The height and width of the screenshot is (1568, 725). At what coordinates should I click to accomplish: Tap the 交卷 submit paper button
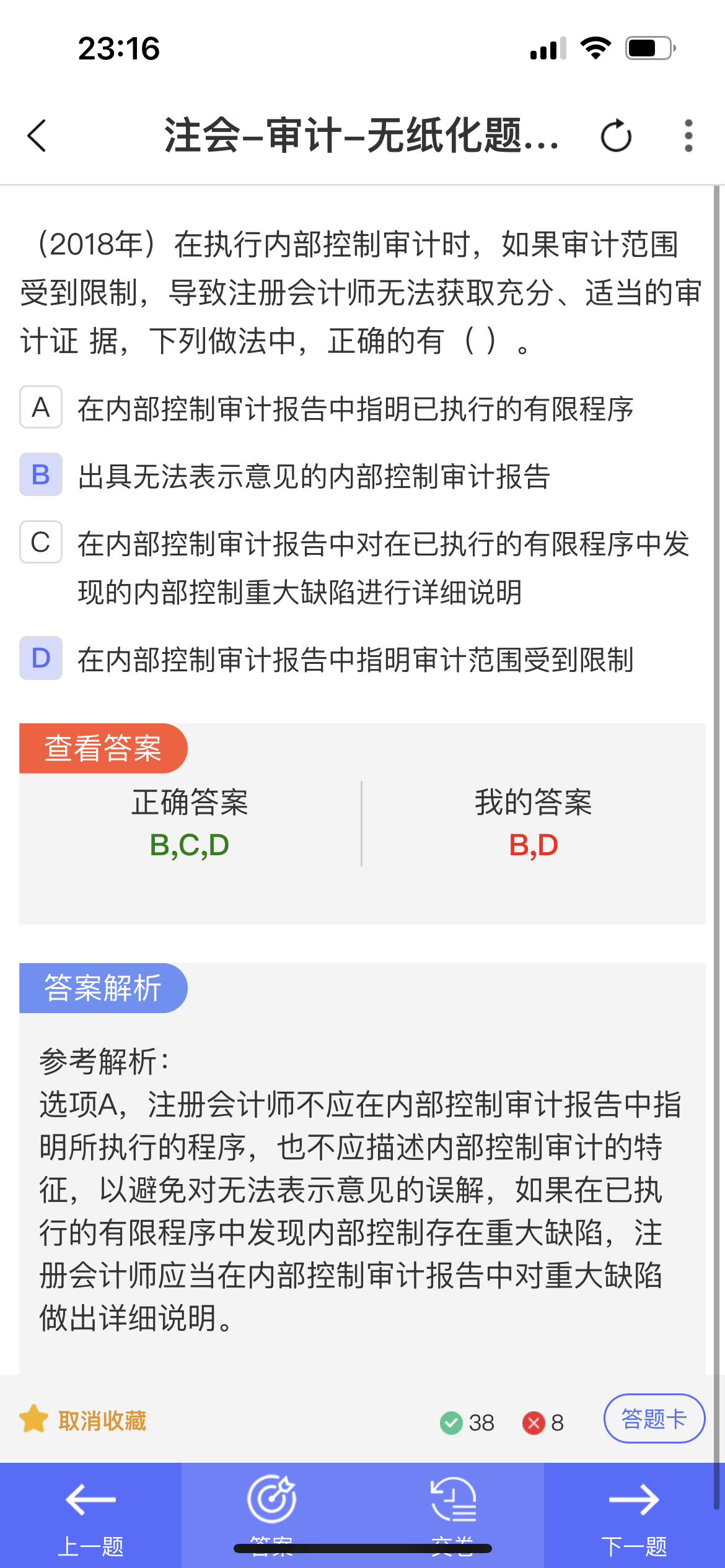tap(453, 1515)
